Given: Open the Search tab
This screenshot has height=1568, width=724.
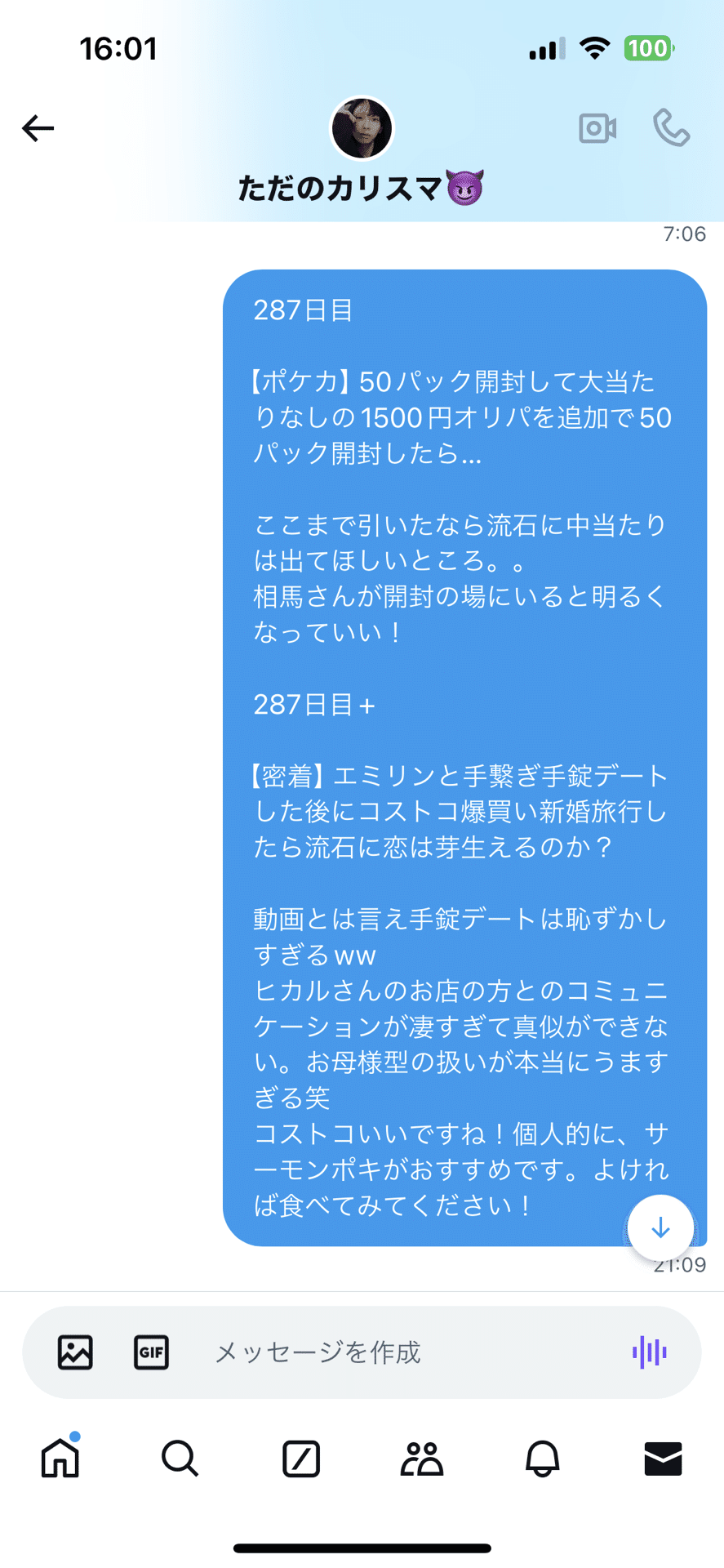Looking at the screenshot, I should tap(180, 1458).
